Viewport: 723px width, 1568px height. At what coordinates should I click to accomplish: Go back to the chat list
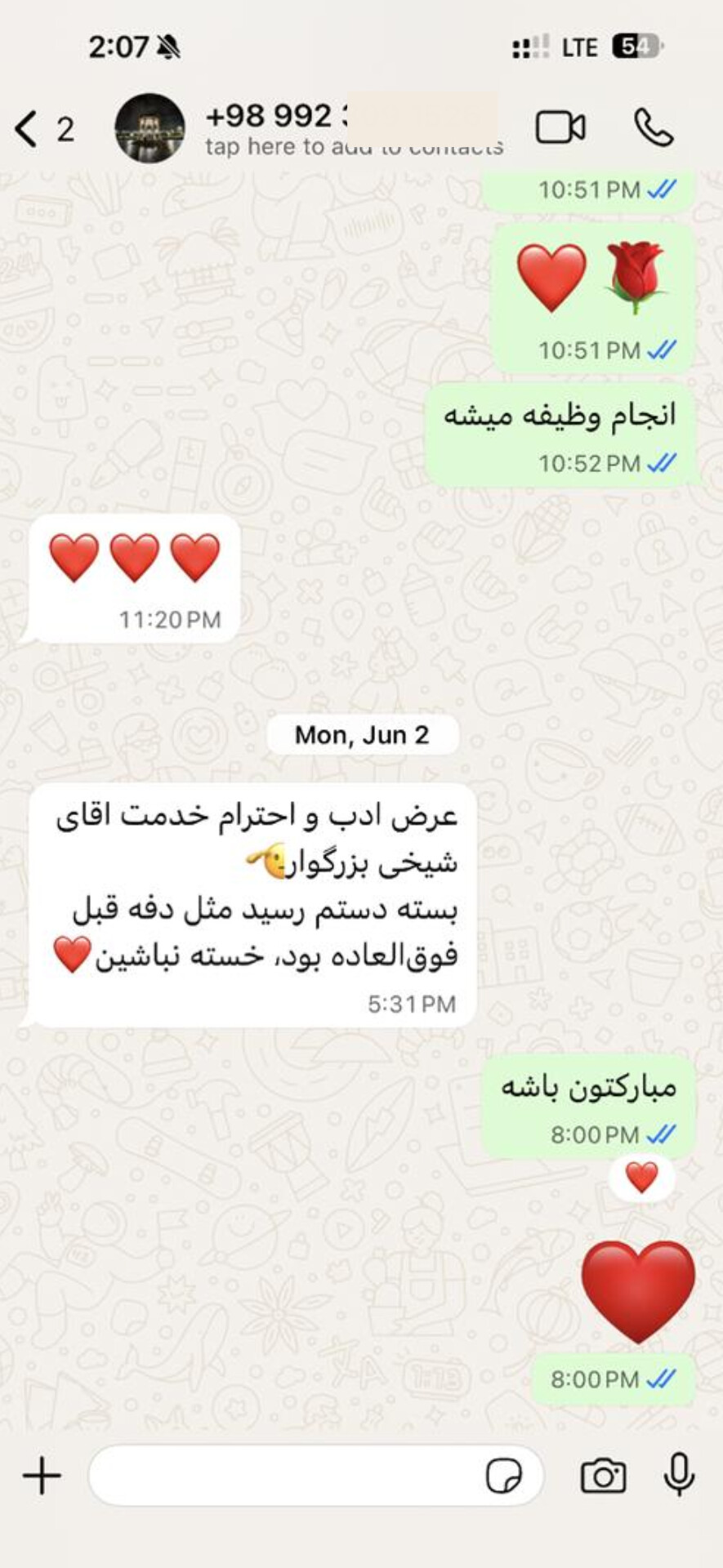(x=28, y=129)
